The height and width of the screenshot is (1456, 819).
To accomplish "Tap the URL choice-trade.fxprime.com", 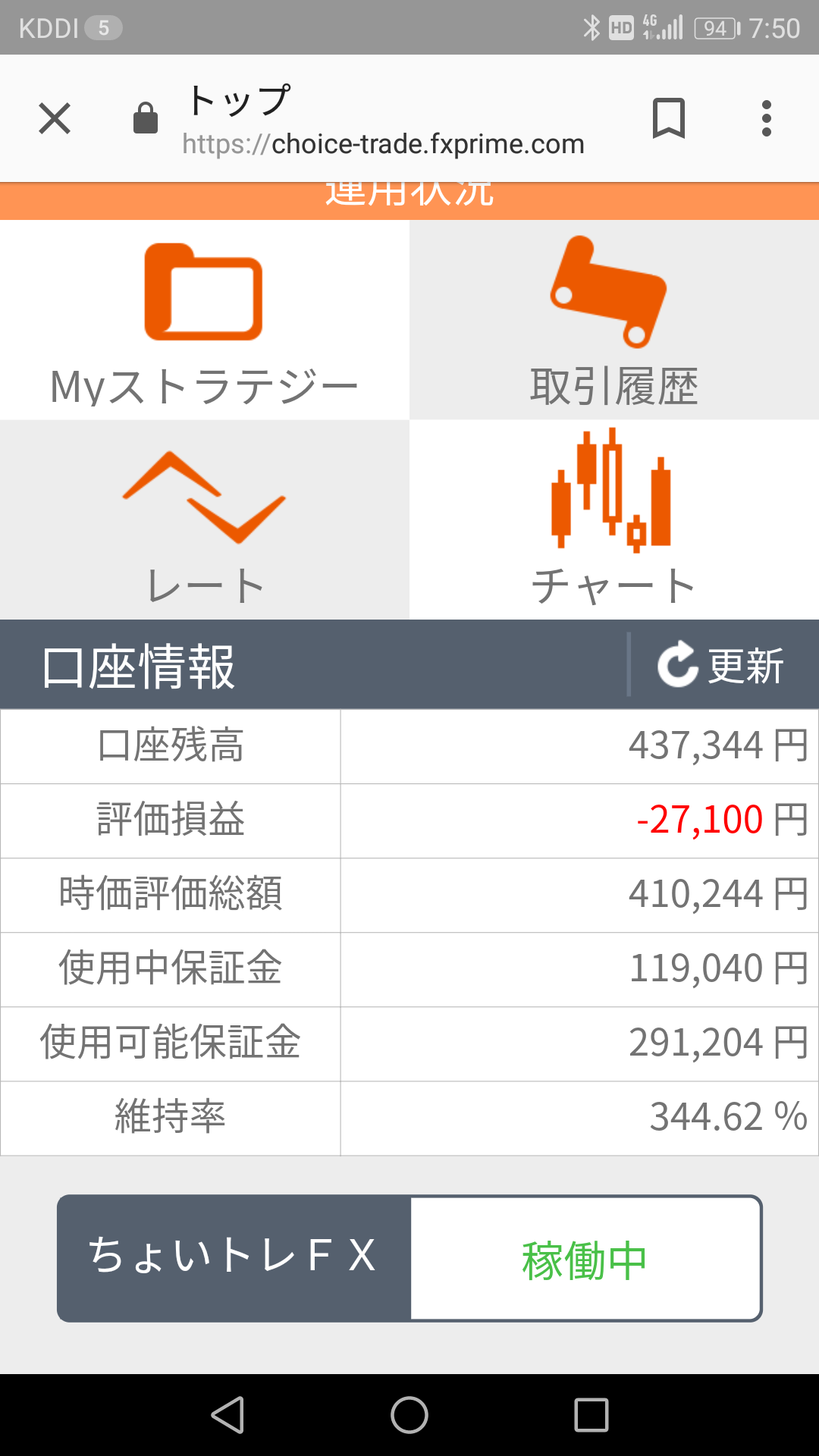I will 383,143.
